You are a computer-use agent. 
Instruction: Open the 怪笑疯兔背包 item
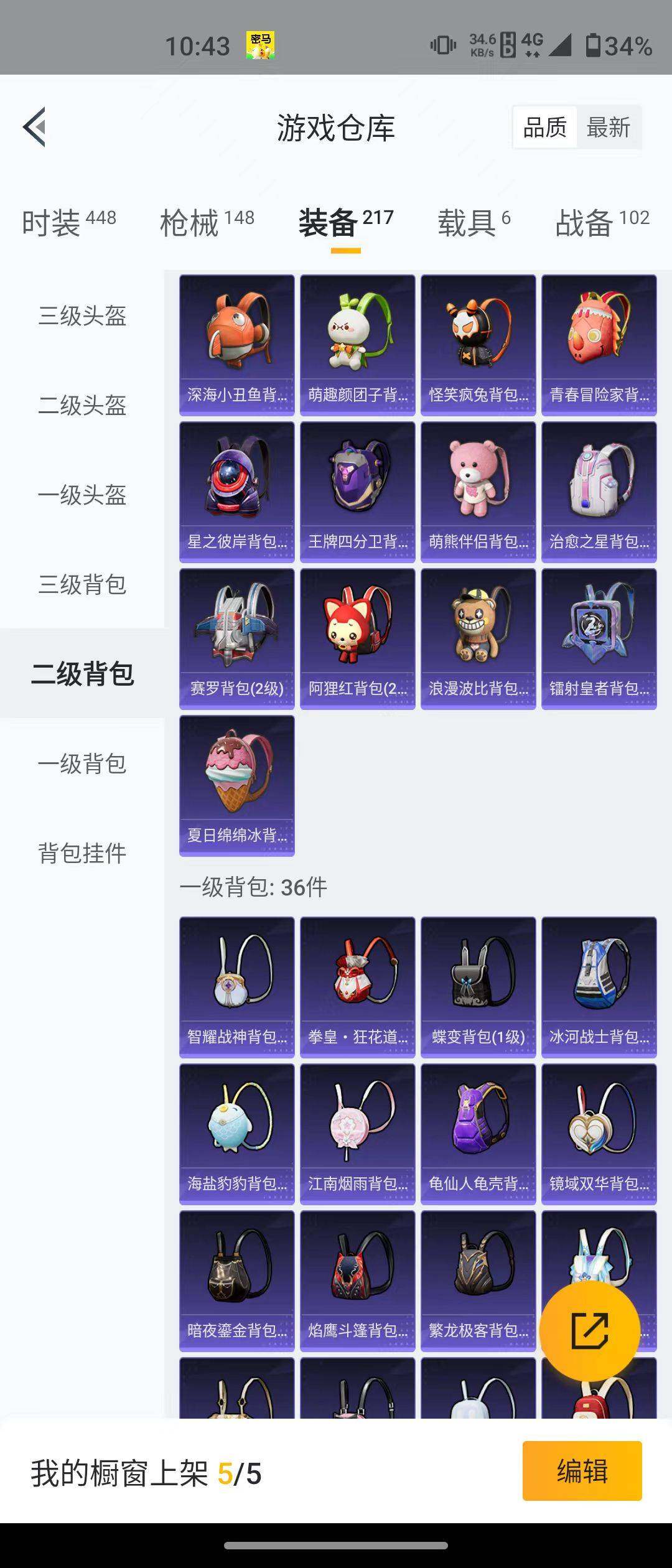tap(478, 342)
